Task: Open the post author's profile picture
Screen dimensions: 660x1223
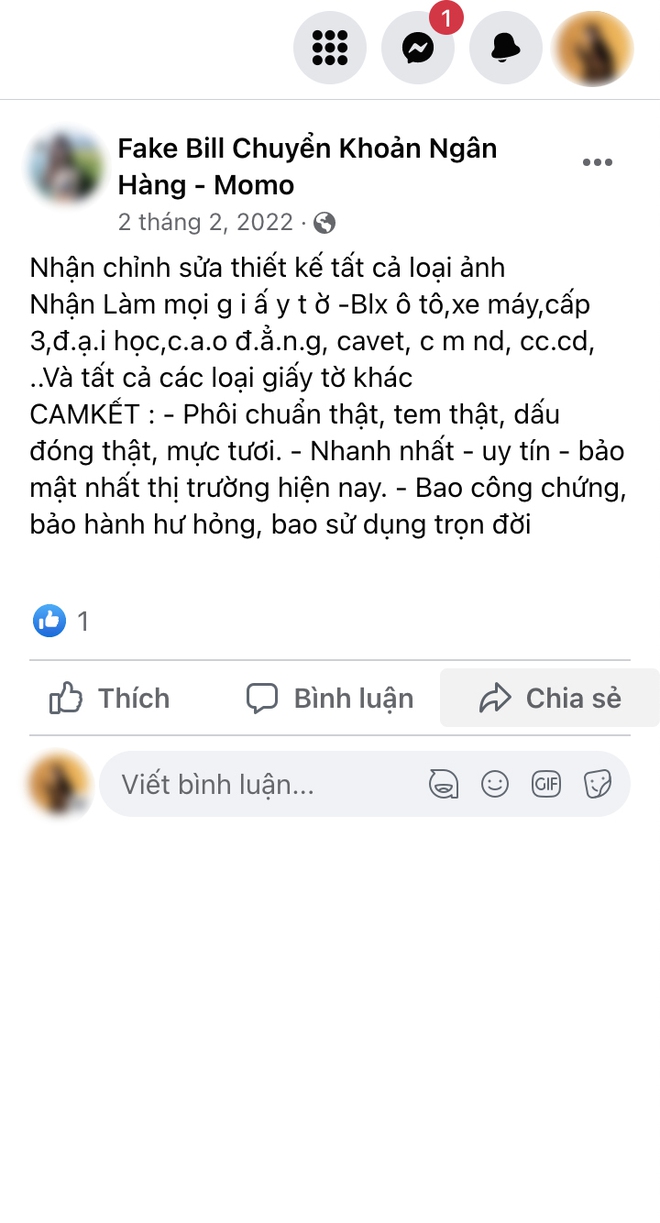Action: [67, 167]
